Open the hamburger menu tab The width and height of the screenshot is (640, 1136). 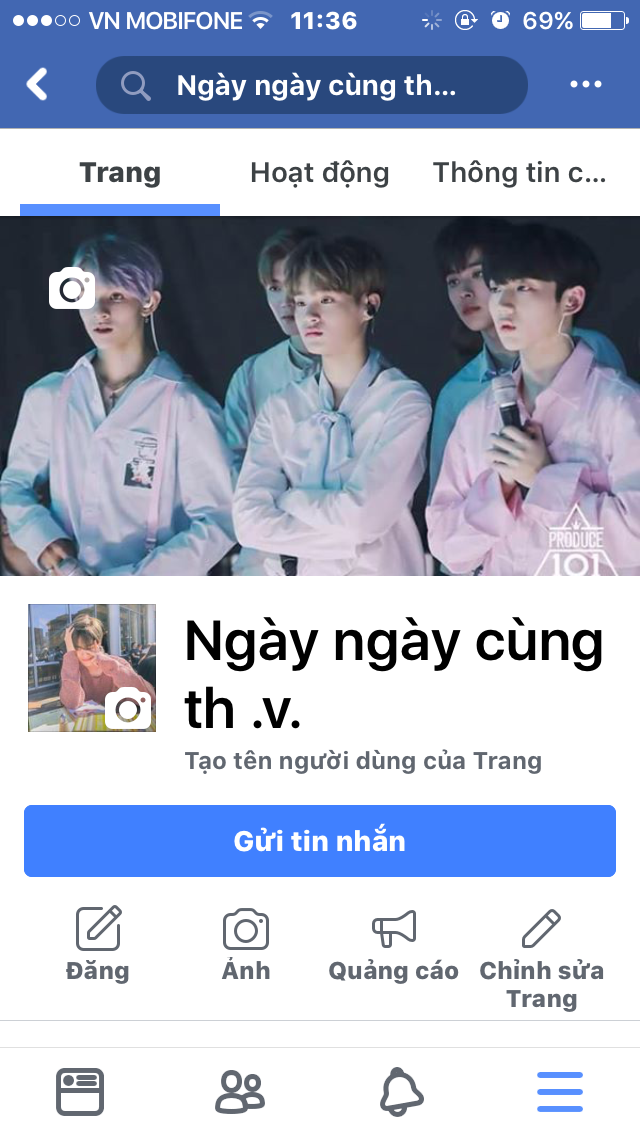560,1091
